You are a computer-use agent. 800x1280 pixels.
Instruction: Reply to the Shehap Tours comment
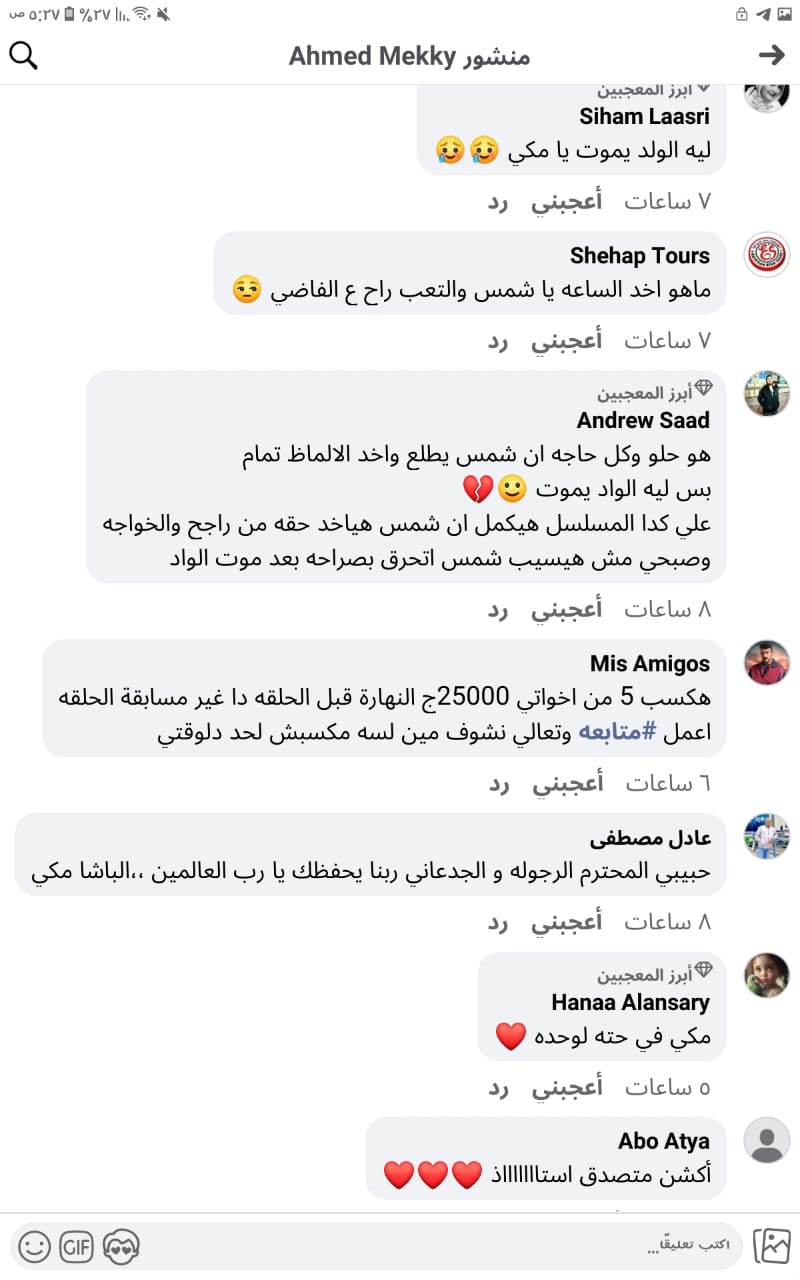coord(499,341)
